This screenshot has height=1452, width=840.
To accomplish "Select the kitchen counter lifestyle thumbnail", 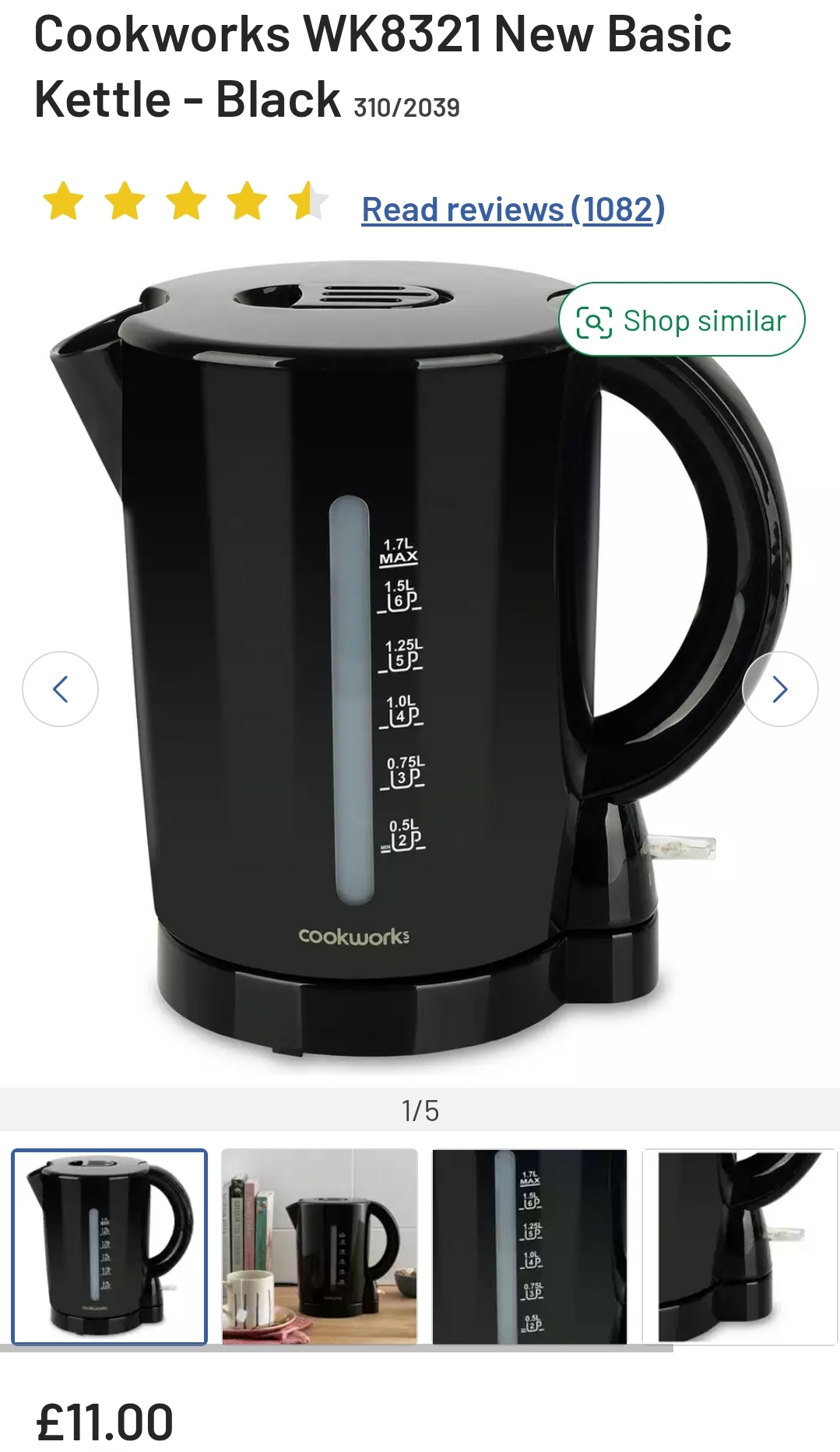I will [x=319, y=1246].
